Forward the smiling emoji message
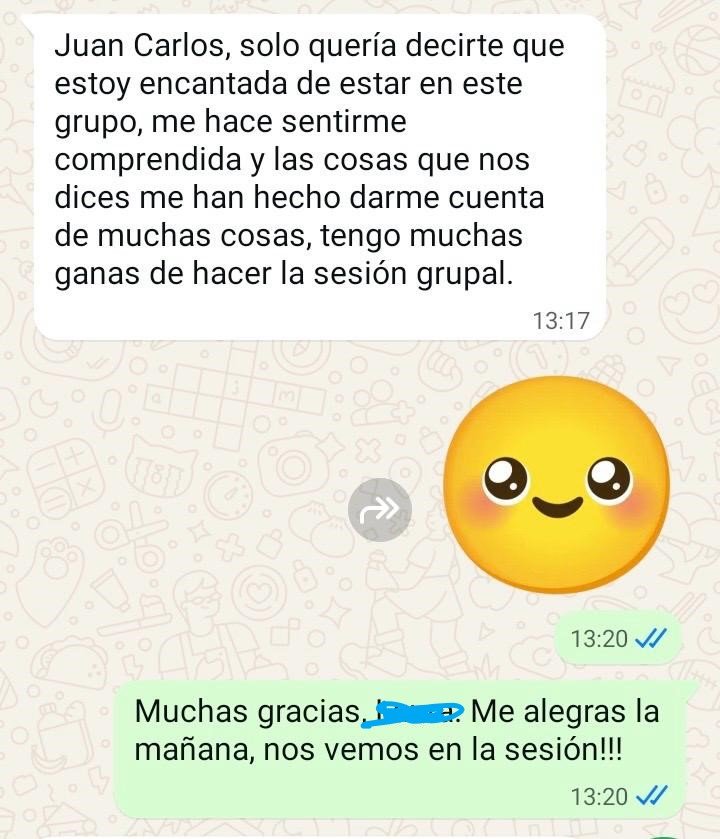 (x=379, y=510)
